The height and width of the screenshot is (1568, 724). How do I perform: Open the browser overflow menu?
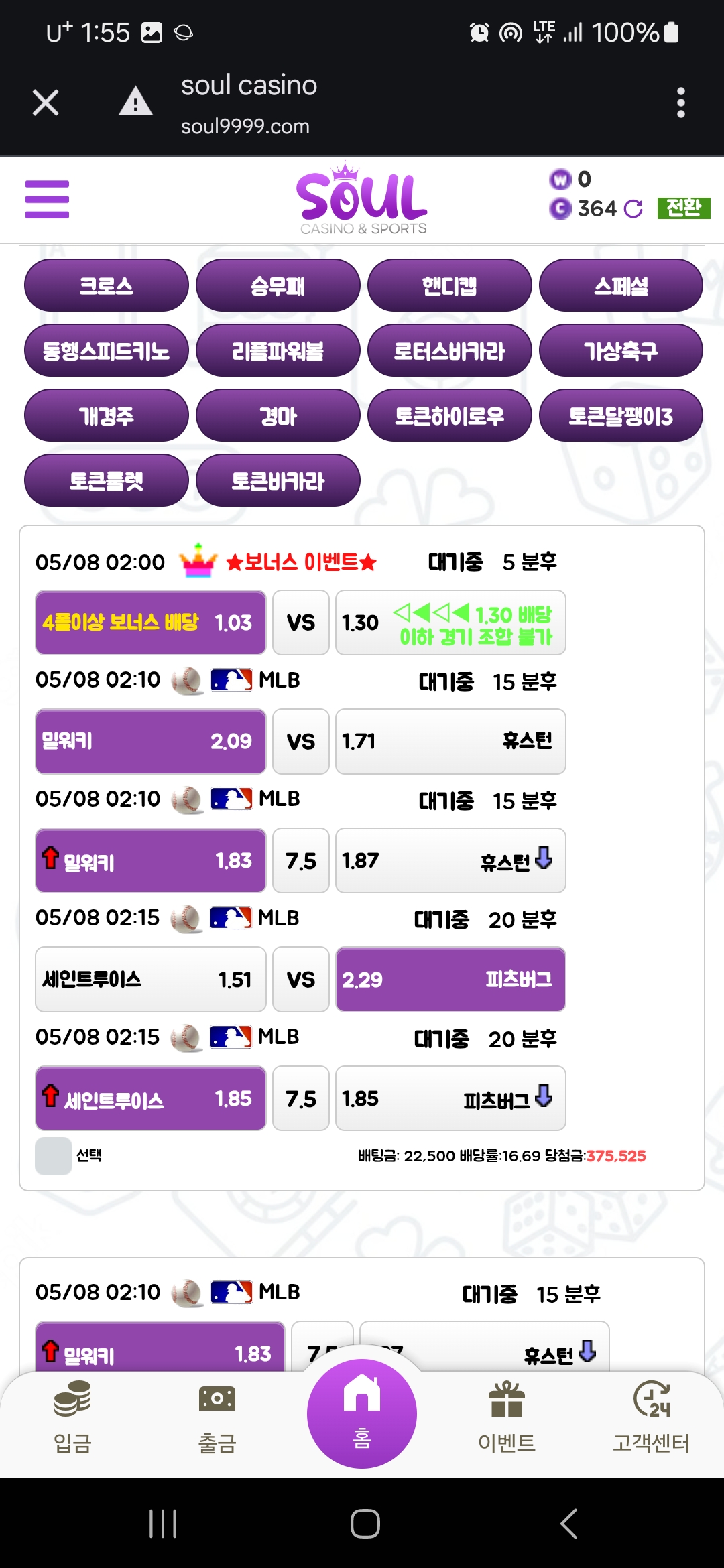pos(680,103)
